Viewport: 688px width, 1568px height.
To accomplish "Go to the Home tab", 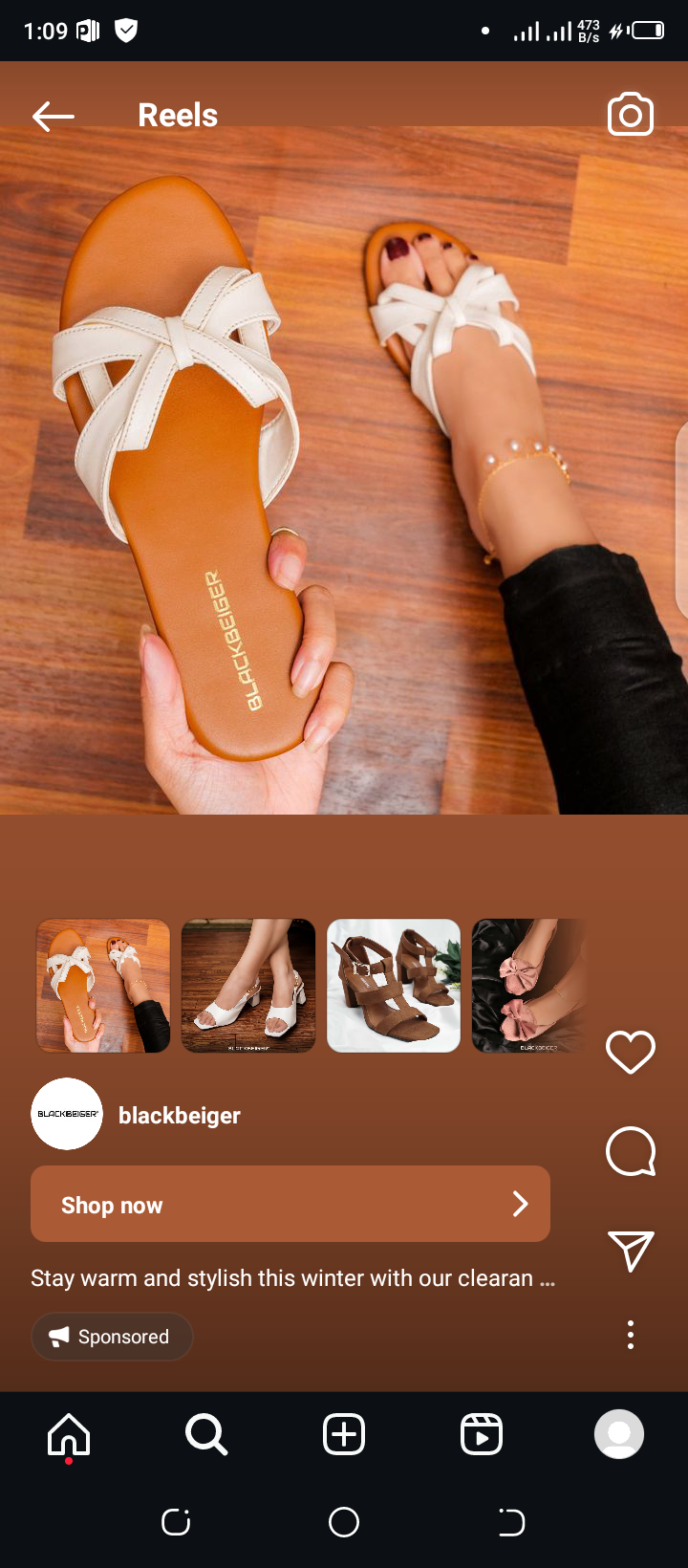I will tap(69, 1434).
